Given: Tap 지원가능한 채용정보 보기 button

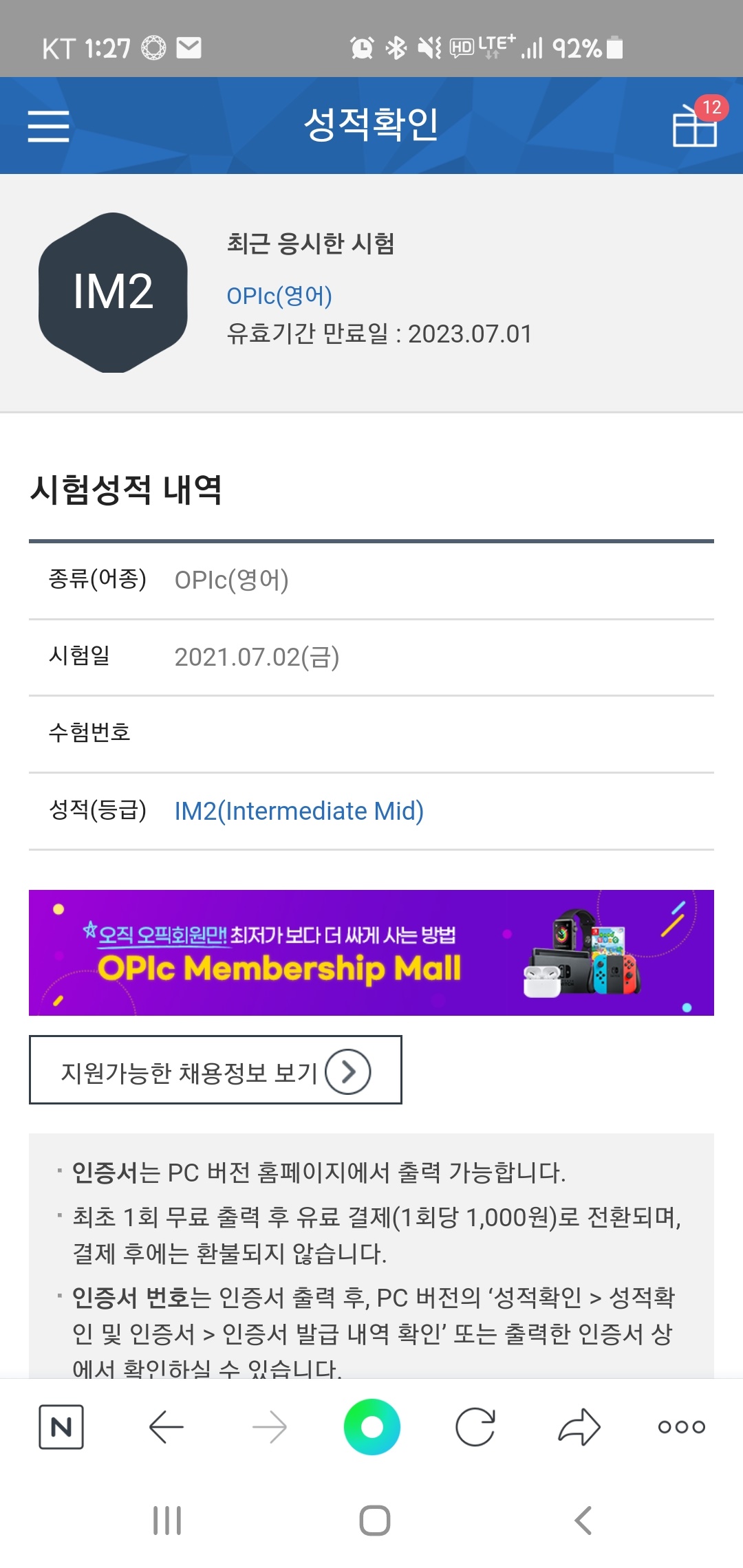Looking at the screenshot, I should [215, 1070].
